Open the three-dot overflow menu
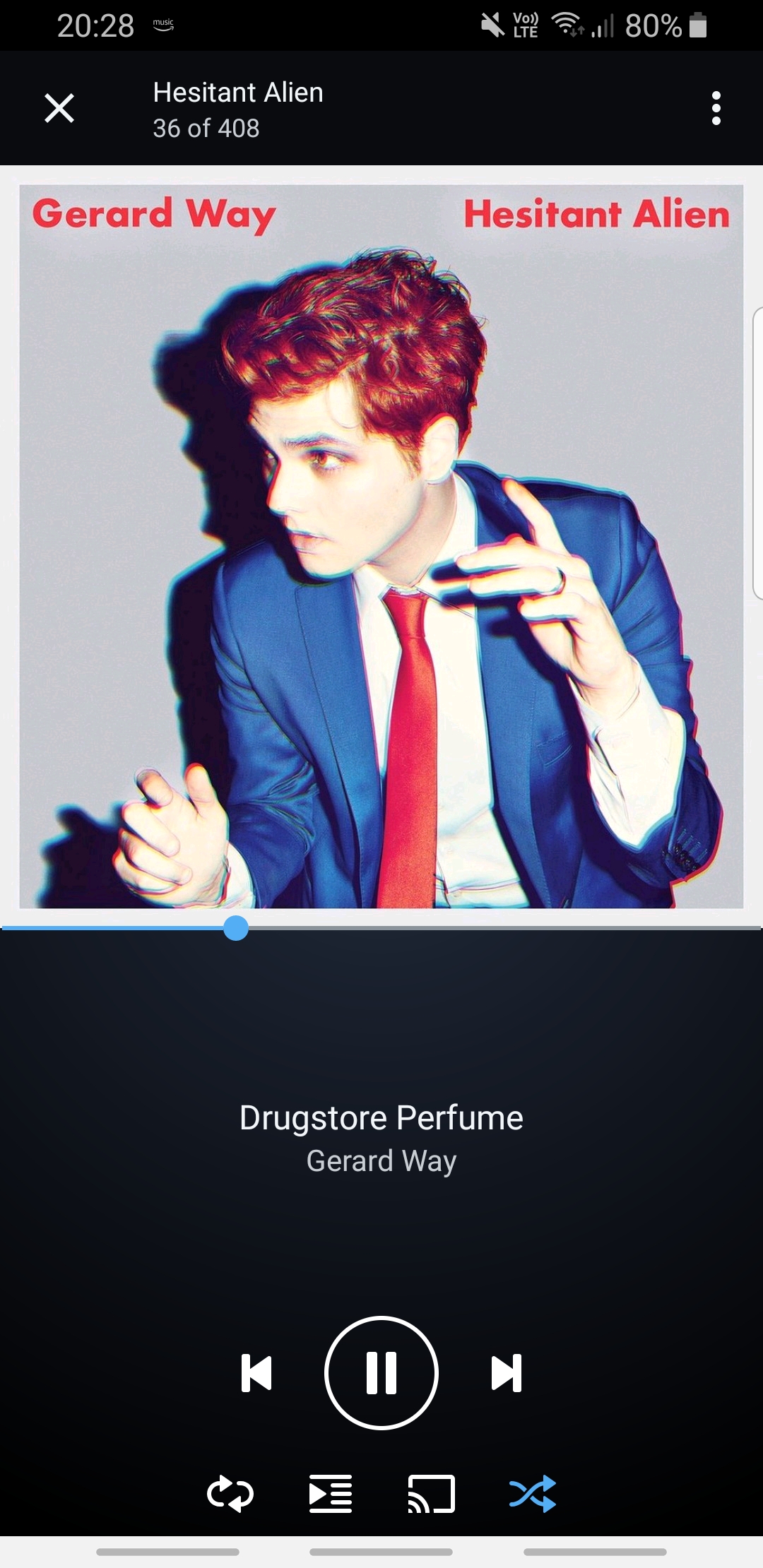This screenshot has height=1568, width=763. (716, 108)
